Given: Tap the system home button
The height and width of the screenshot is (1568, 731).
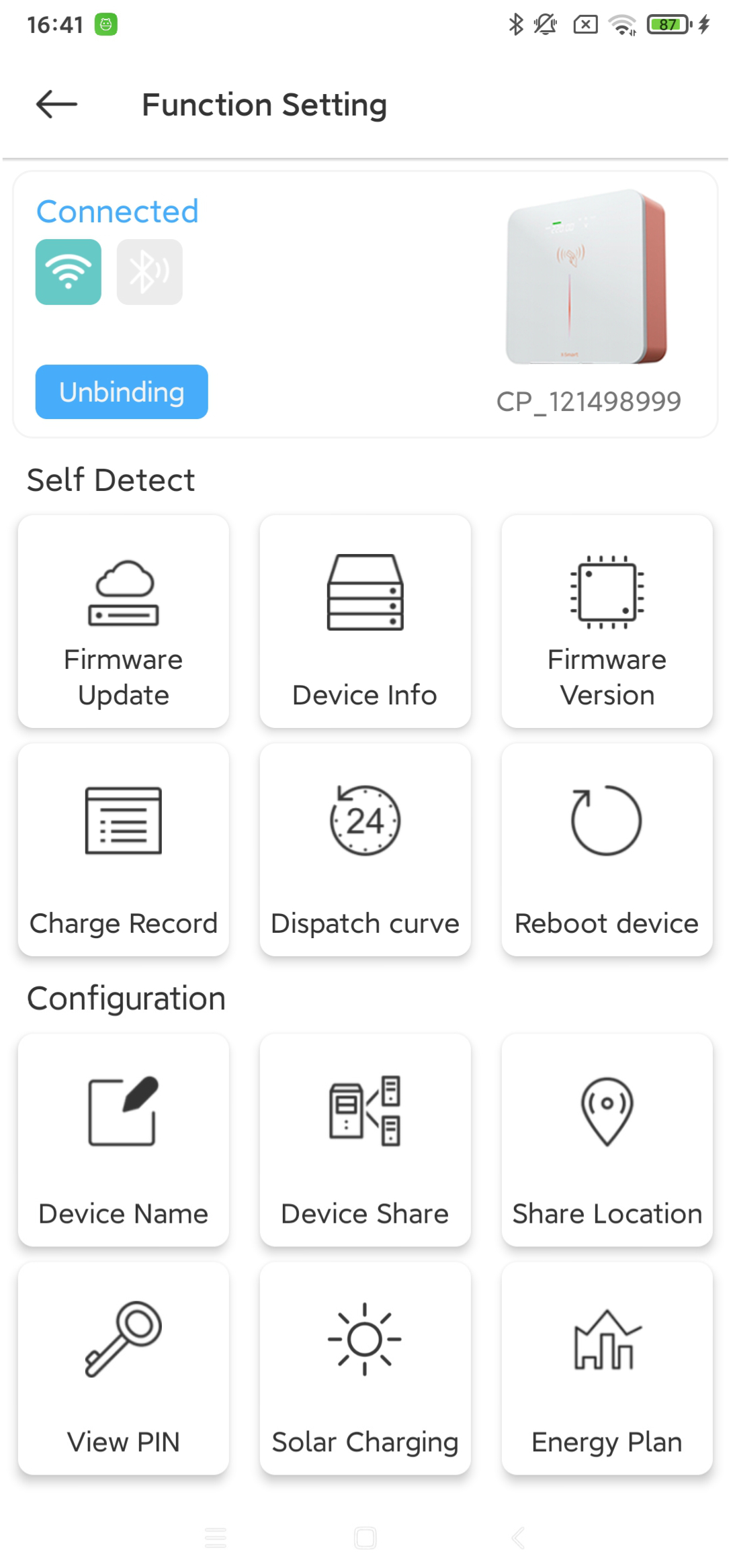Looking at the screenshot, I should click(365, 1537).
